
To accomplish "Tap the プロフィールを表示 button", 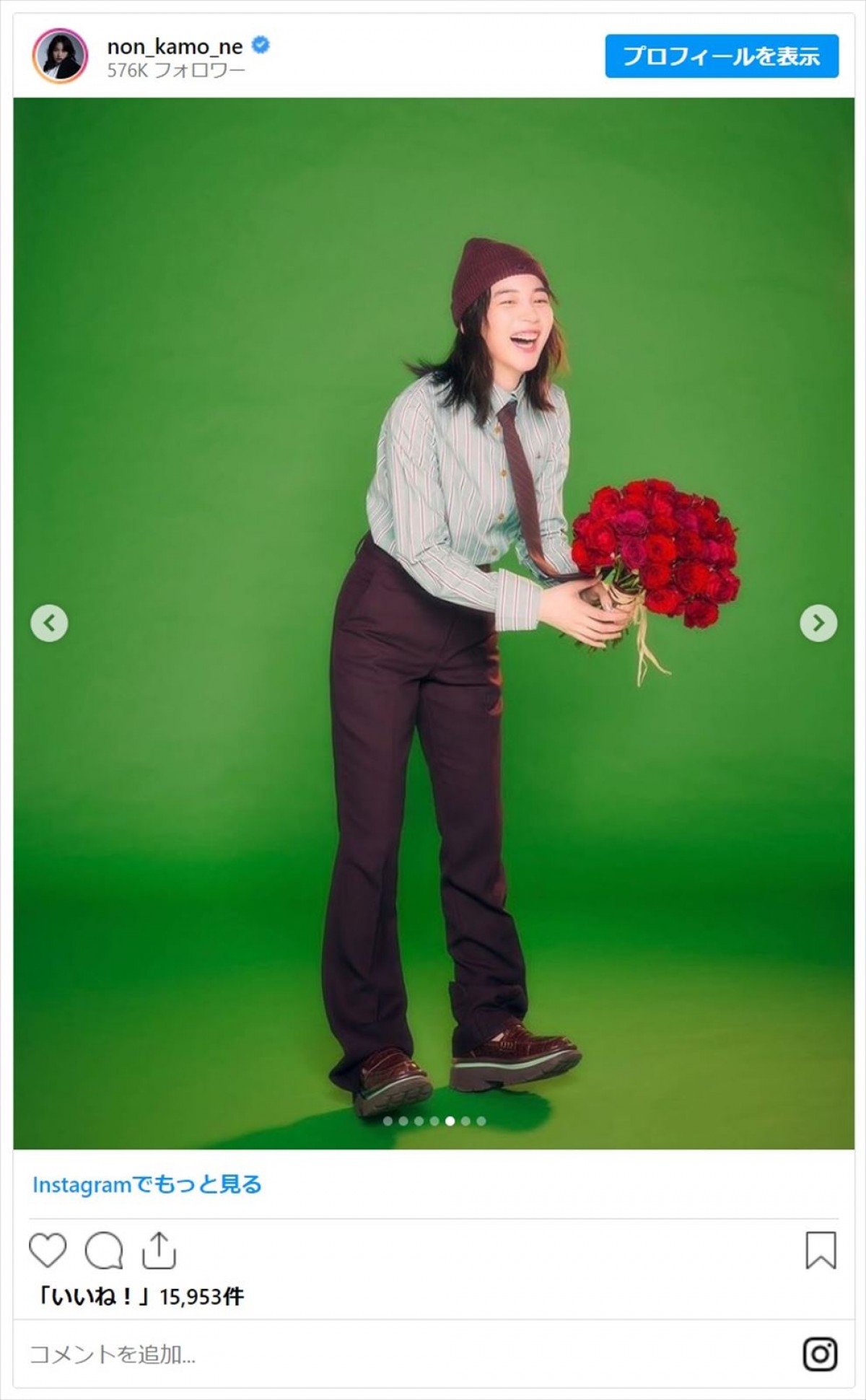I will [721, 56].
